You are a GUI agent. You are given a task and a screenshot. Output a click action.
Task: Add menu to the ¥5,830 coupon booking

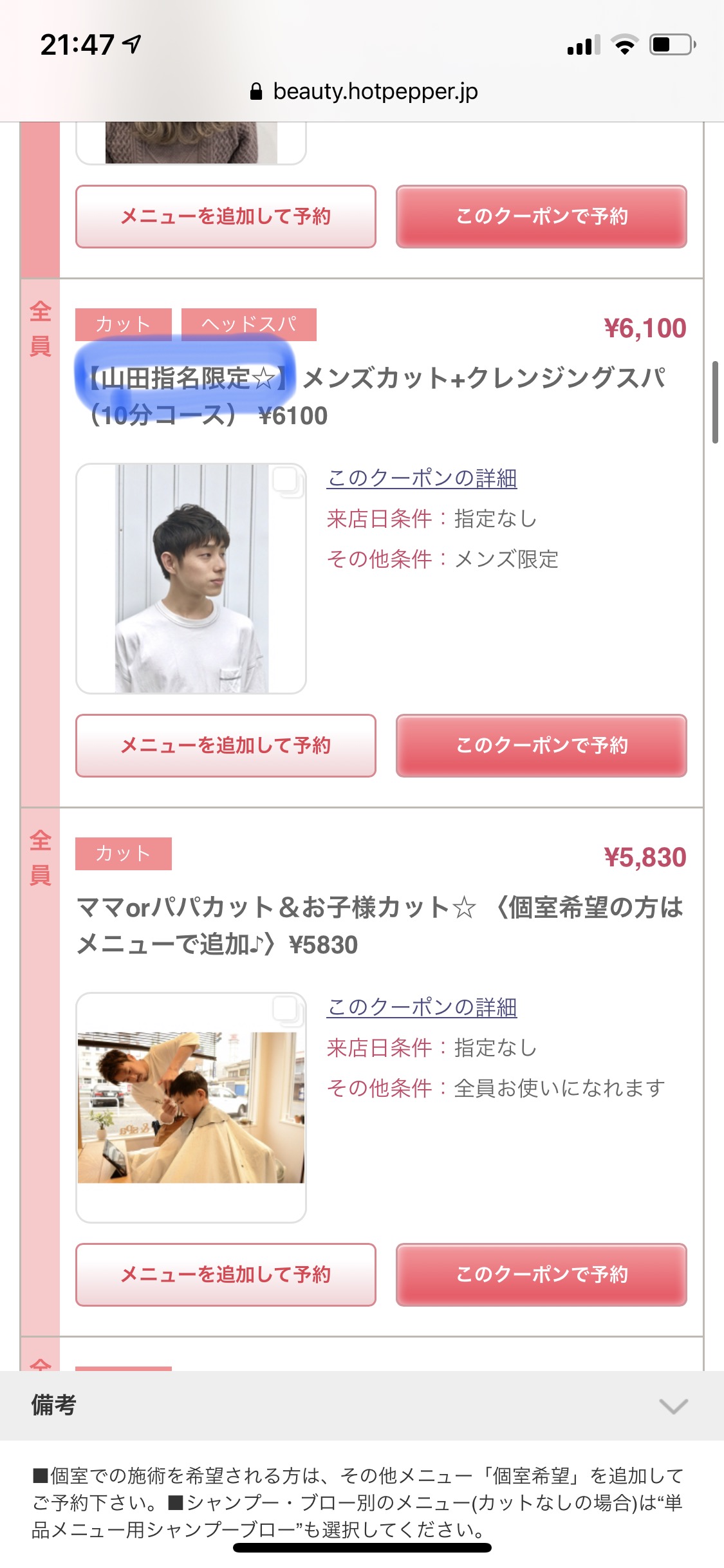coord(225,1274)
